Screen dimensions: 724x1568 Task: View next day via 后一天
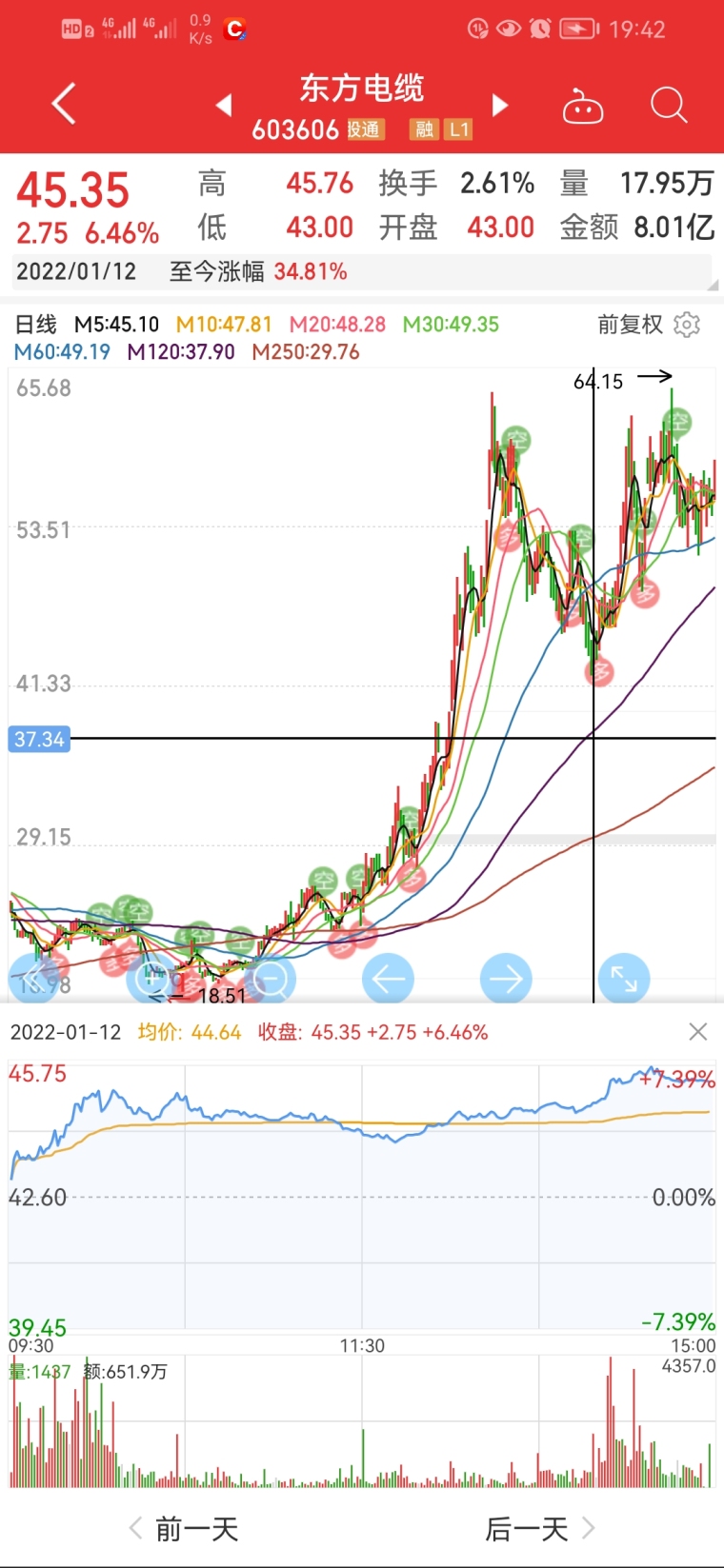(x=539, y=1529)
